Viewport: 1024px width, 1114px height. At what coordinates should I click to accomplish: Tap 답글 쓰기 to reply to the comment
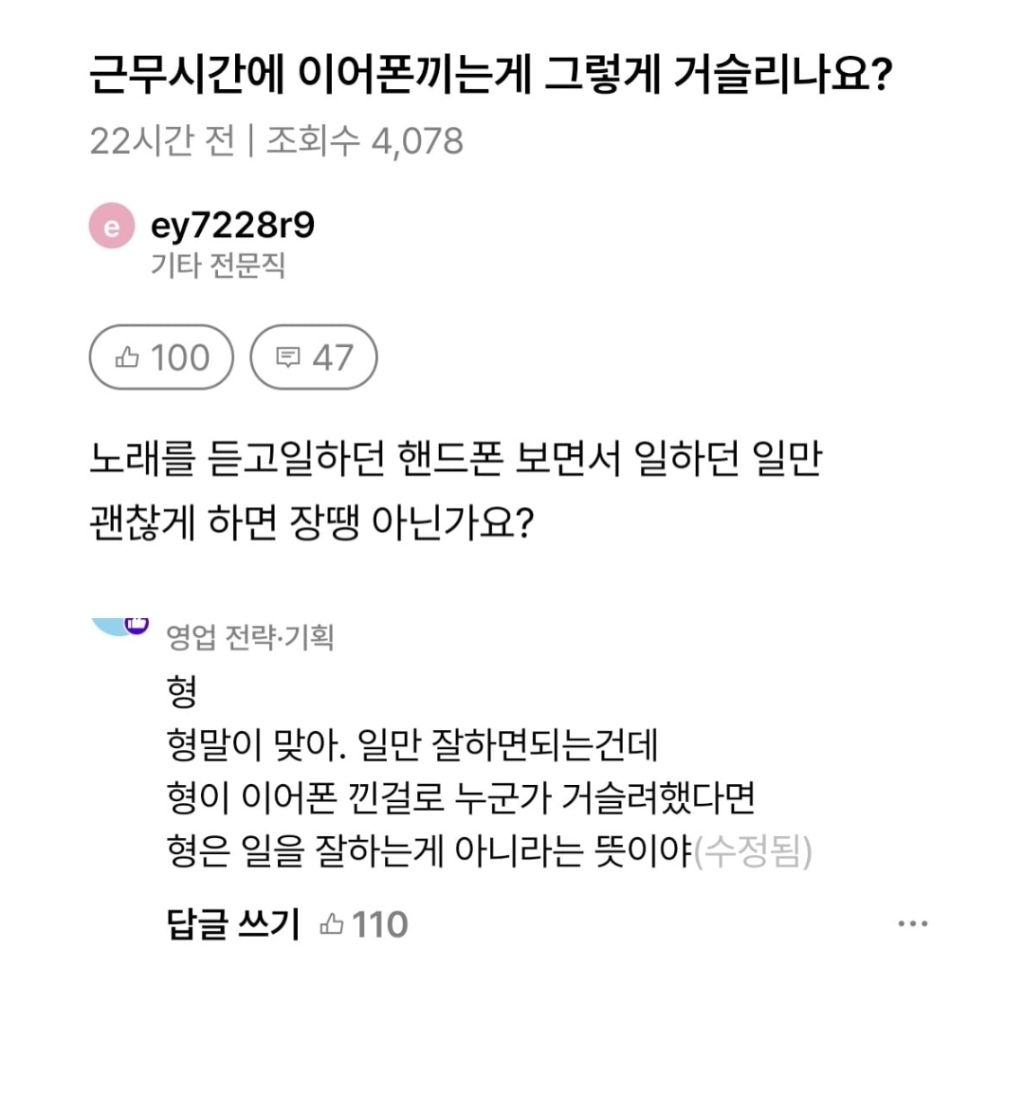click(233, 924)
